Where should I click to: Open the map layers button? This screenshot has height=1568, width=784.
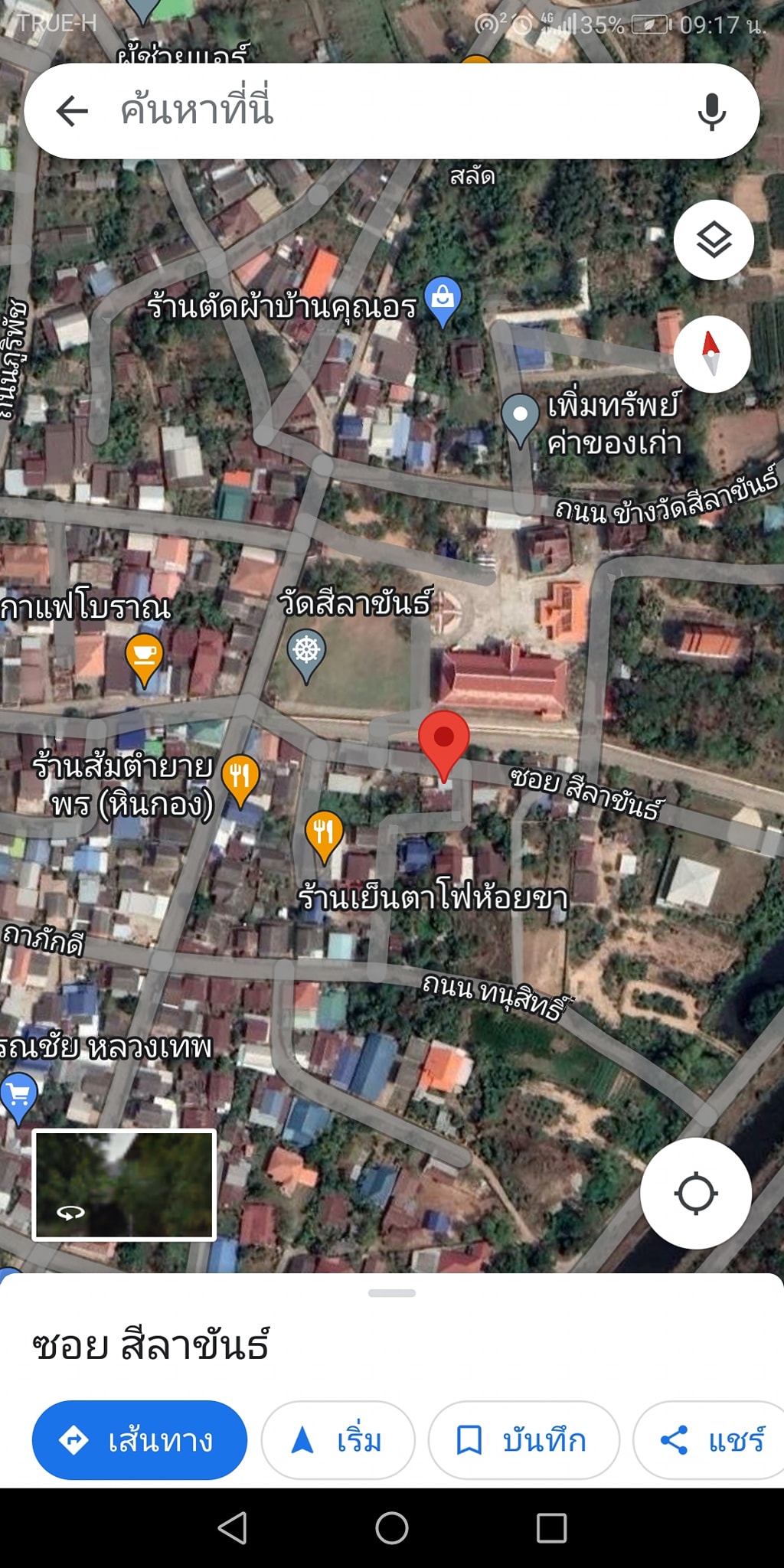click(714, 240)
